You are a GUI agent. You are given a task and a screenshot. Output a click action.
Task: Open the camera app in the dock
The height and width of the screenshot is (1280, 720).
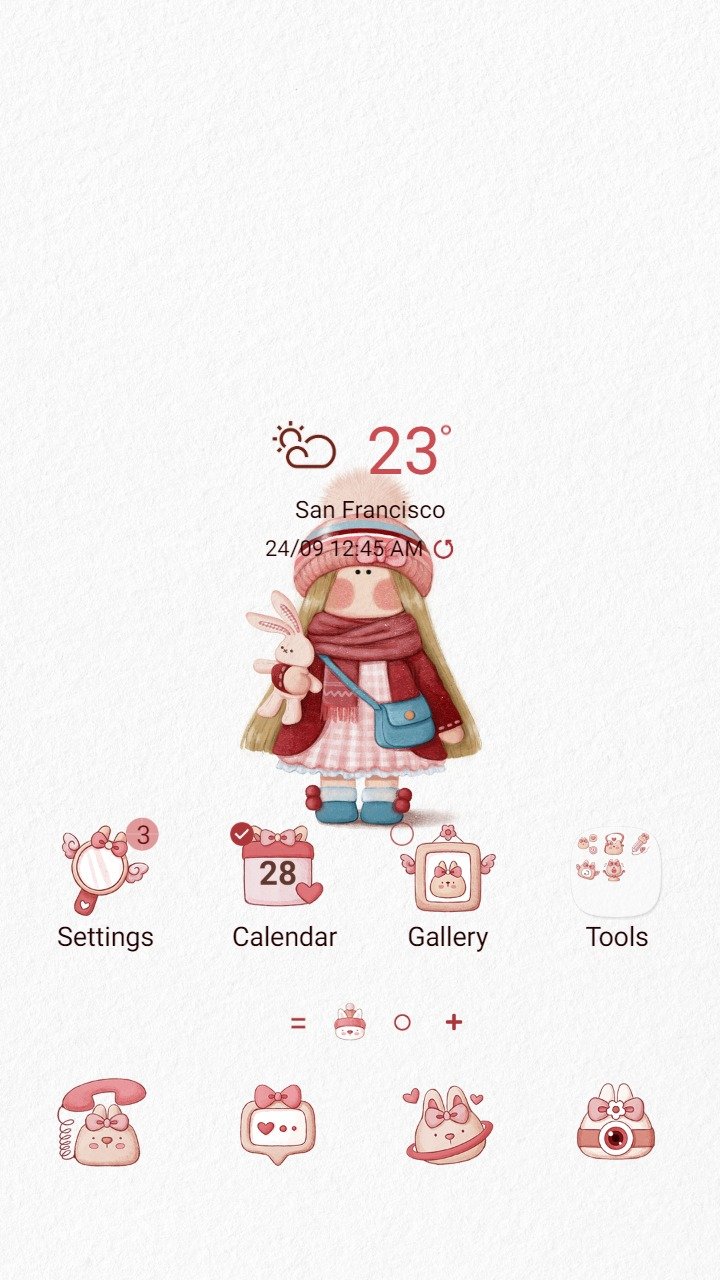pos(616,1122)
